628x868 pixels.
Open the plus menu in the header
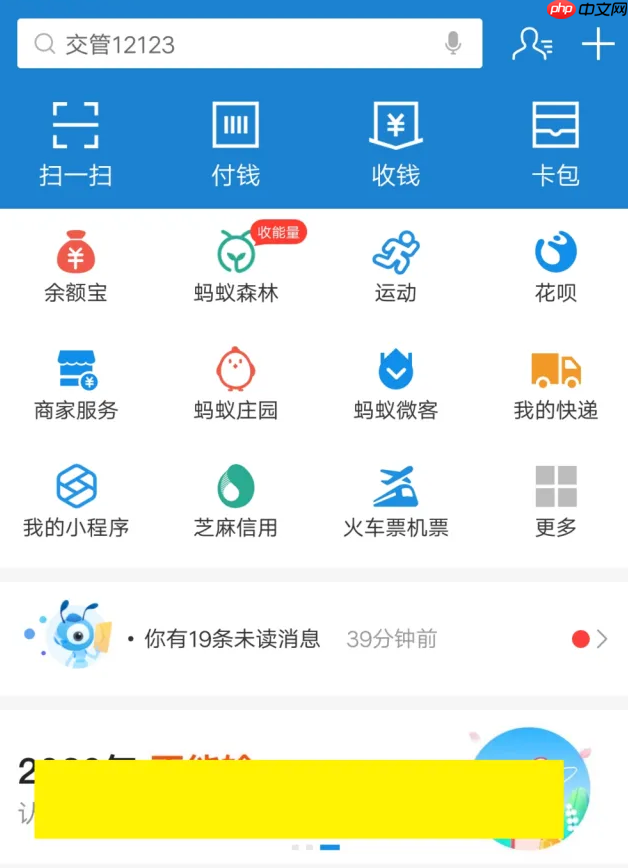pyautogui.click(x=598, y=44)
